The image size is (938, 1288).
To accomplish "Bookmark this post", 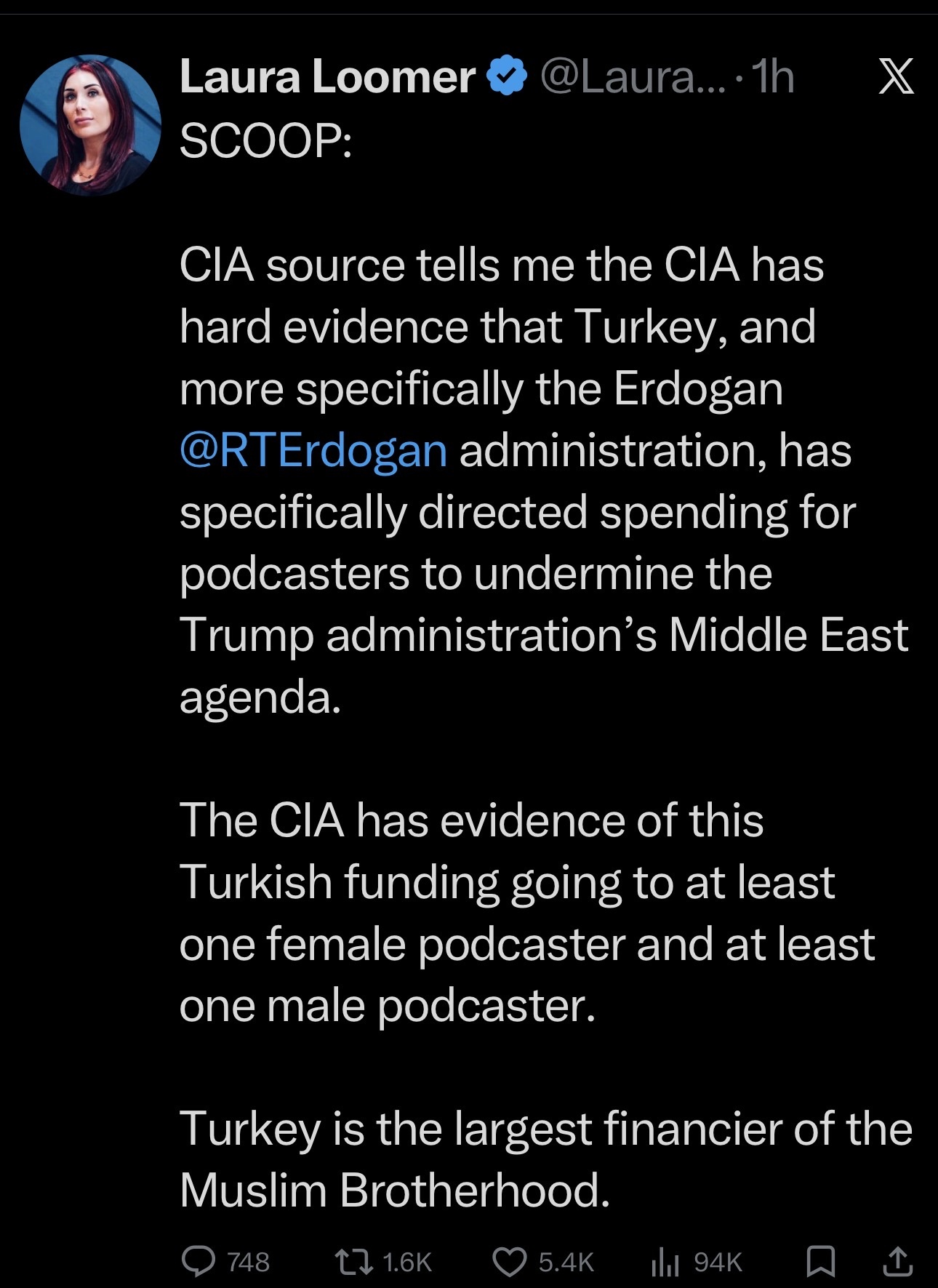I will tap(821, 1262).
